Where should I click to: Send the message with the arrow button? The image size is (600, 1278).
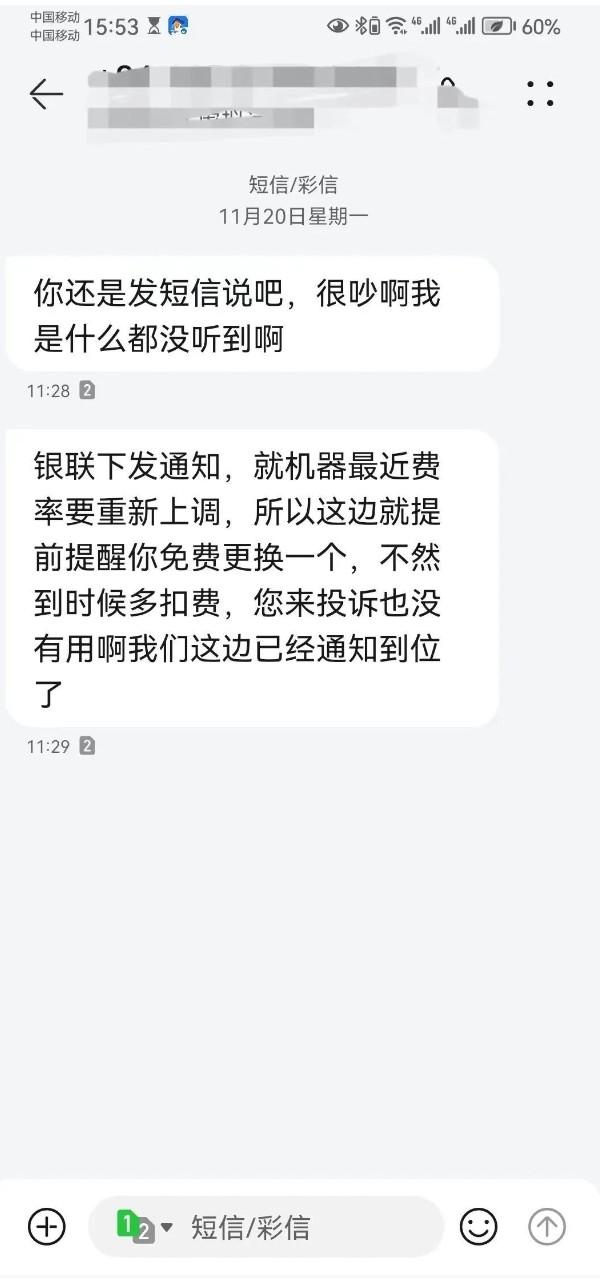547,1226
